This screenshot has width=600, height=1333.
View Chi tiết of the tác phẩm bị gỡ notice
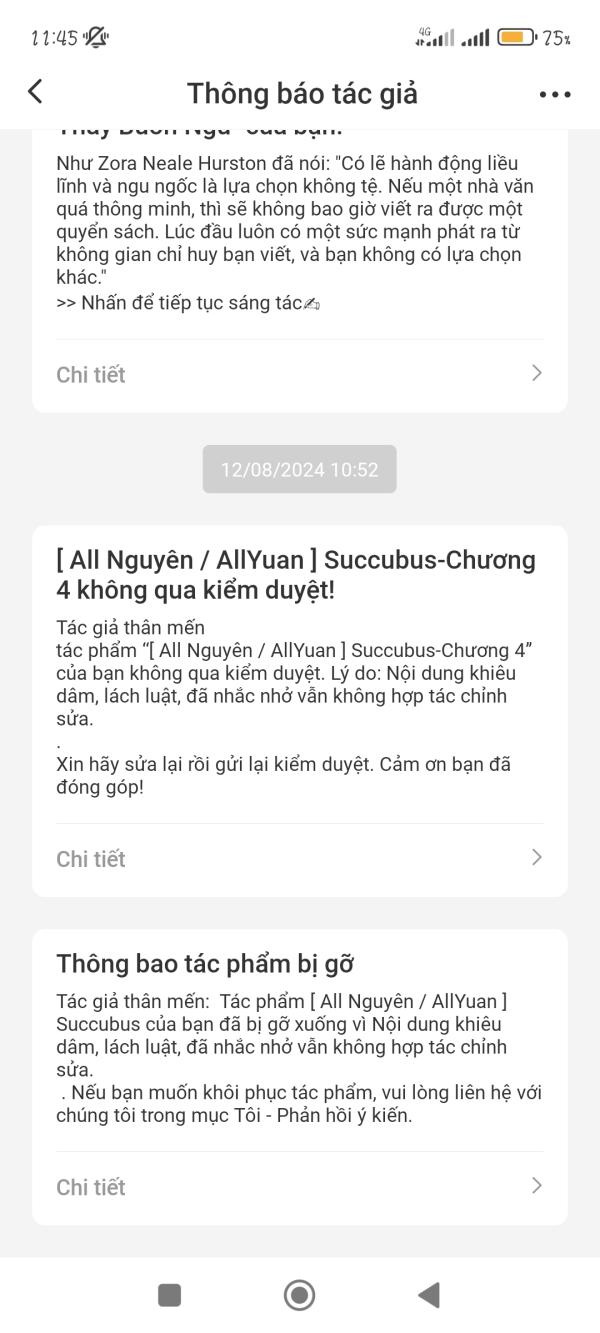coord(300,1187)
